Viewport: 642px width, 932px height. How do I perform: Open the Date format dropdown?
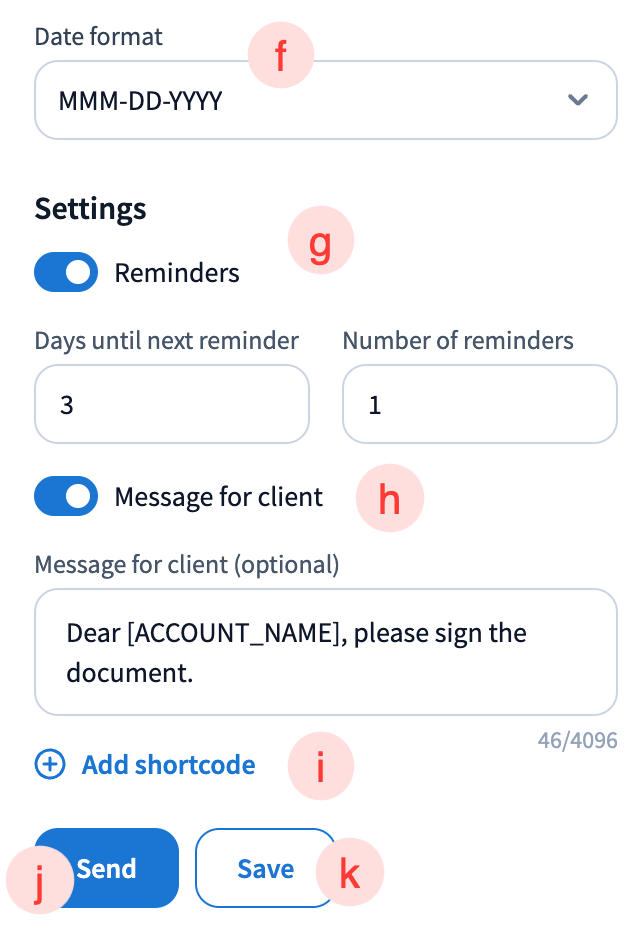(x=325, y=100)
